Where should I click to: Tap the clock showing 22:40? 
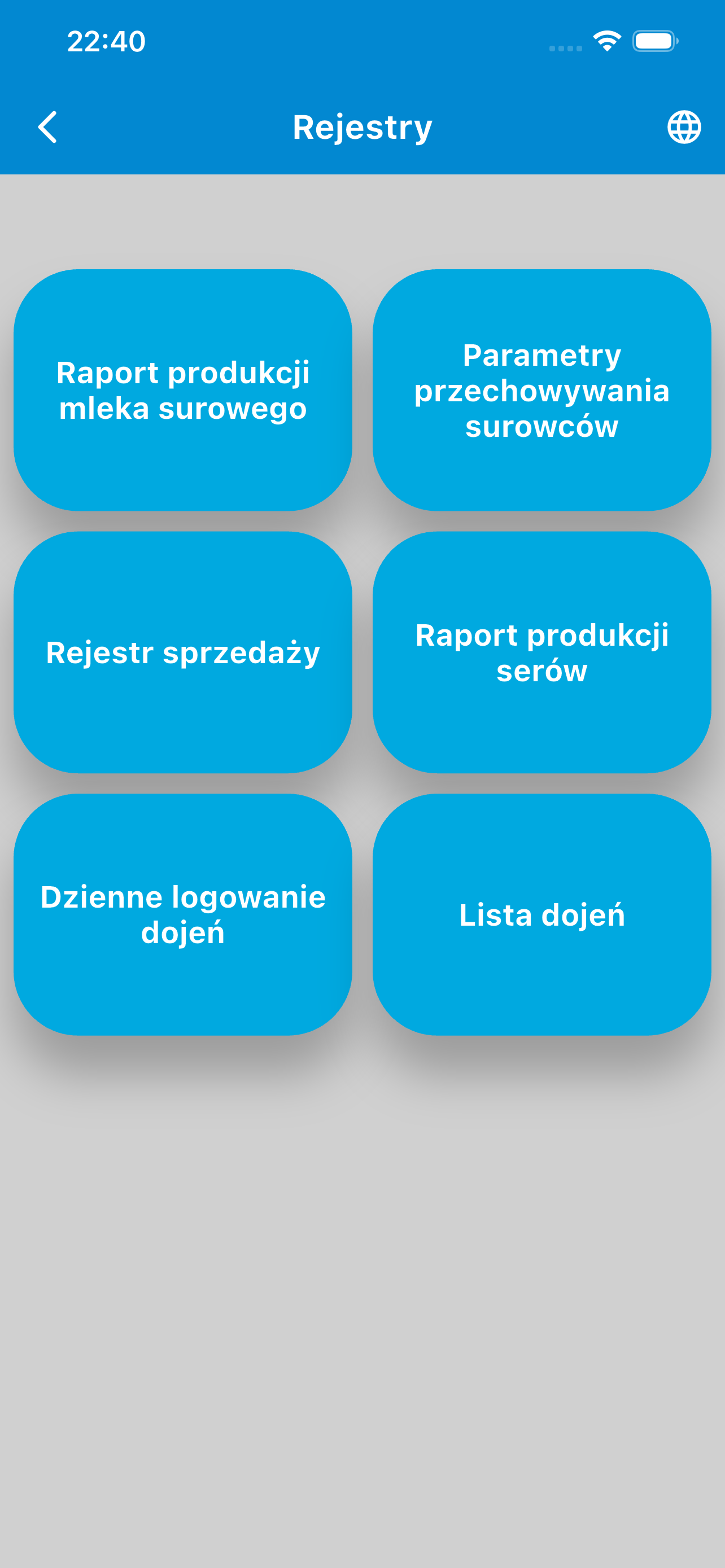(x=106, y=41)
